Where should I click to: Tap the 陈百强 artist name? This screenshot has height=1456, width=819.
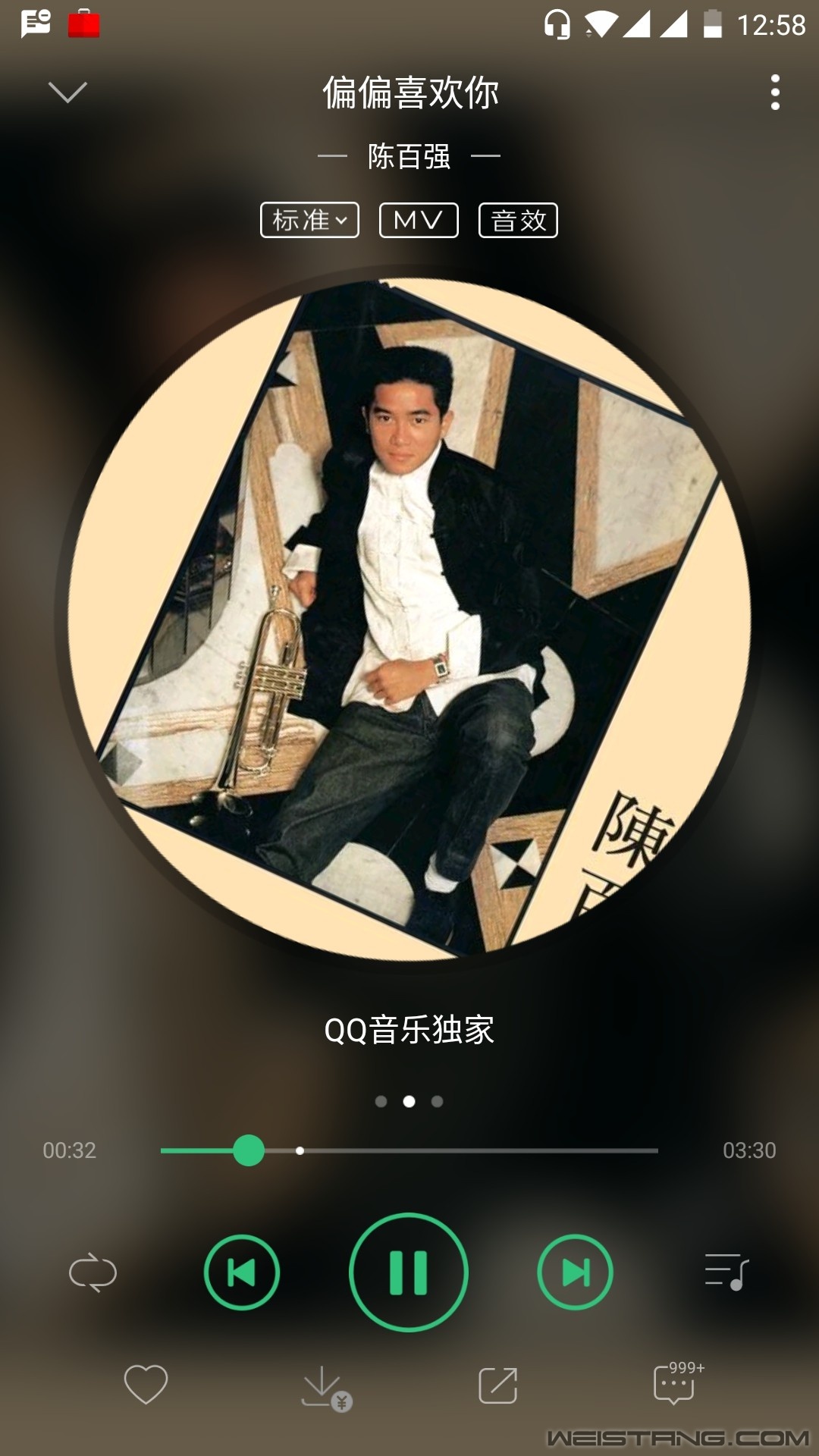tap(409, 157)
